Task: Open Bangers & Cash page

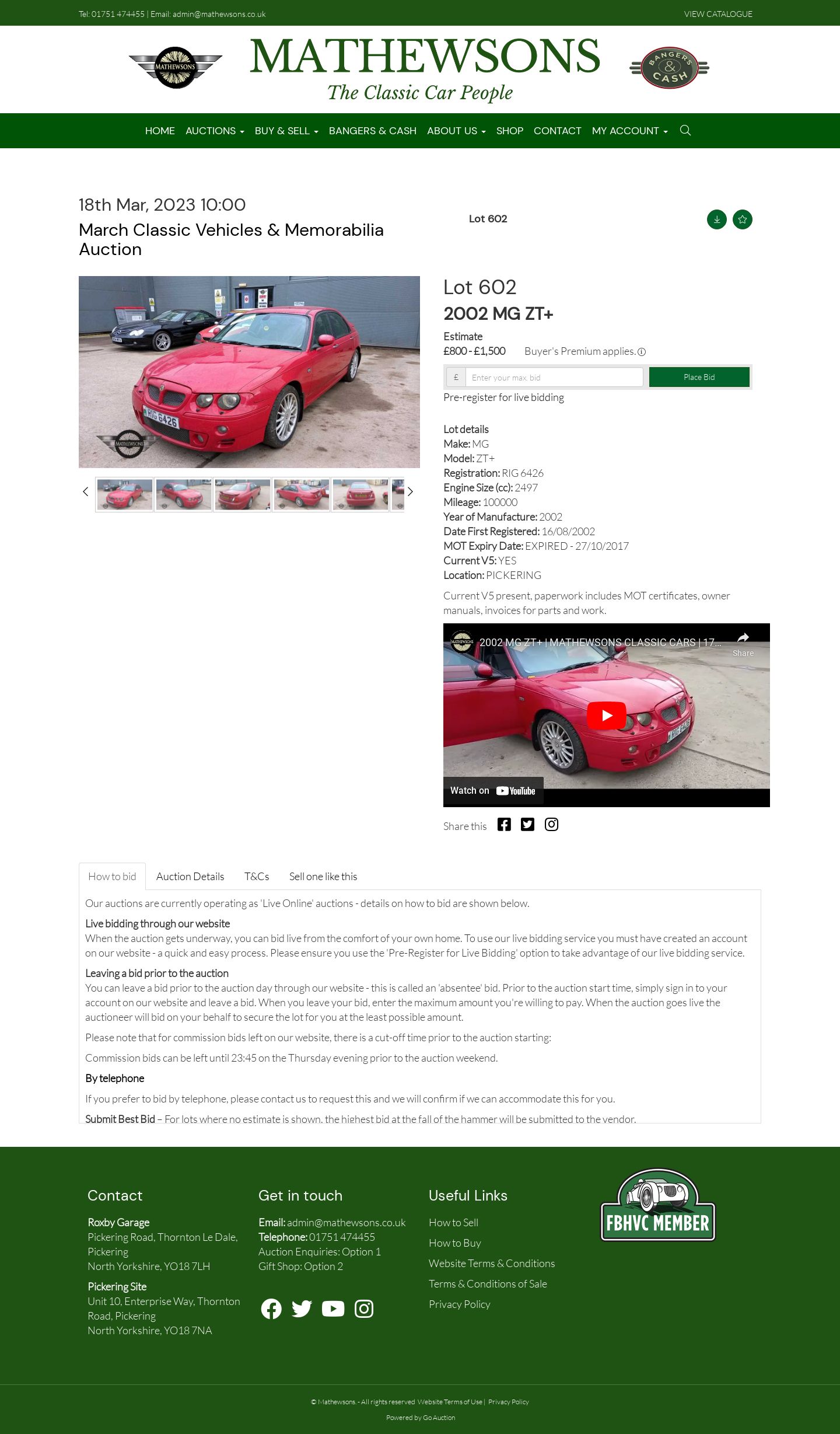Action: (372, 131)
